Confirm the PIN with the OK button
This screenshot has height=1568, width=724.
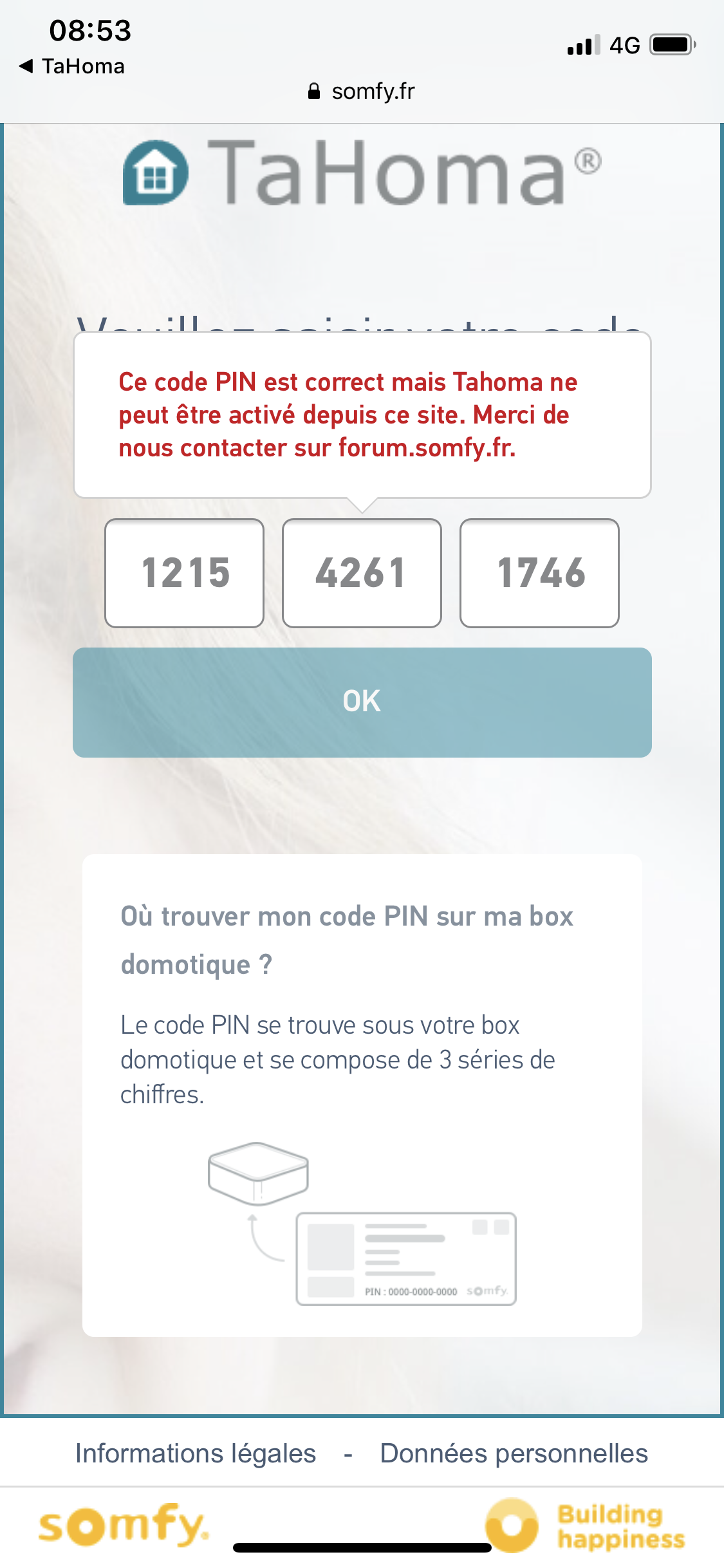[x=362, y=702]
